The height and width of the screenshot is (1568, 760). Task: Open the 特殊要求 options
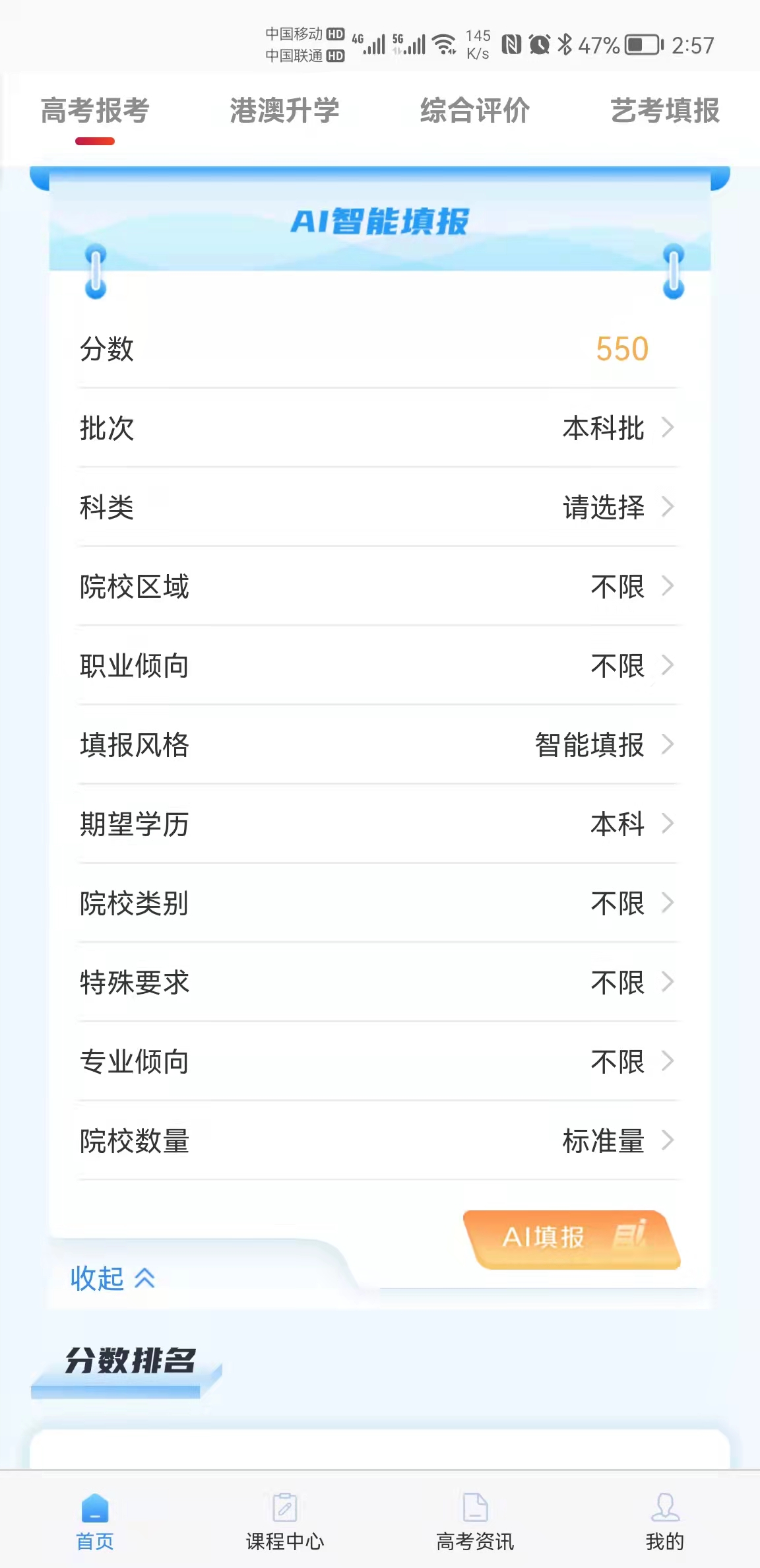coord(379,983)
